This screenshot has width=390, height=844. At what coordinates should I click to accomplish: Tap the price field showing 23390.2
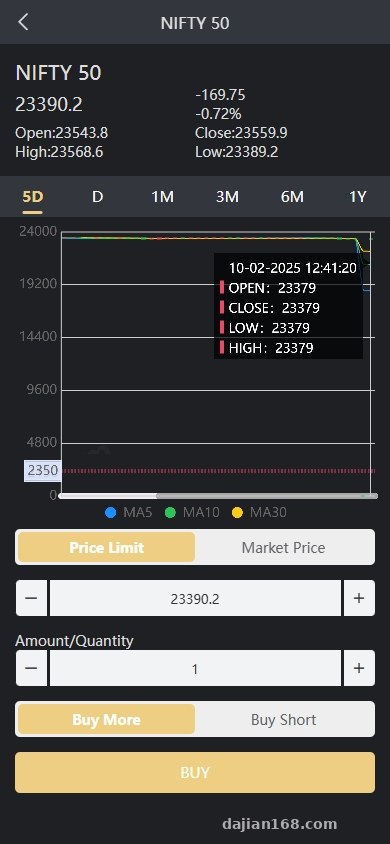tap(195, 598)
